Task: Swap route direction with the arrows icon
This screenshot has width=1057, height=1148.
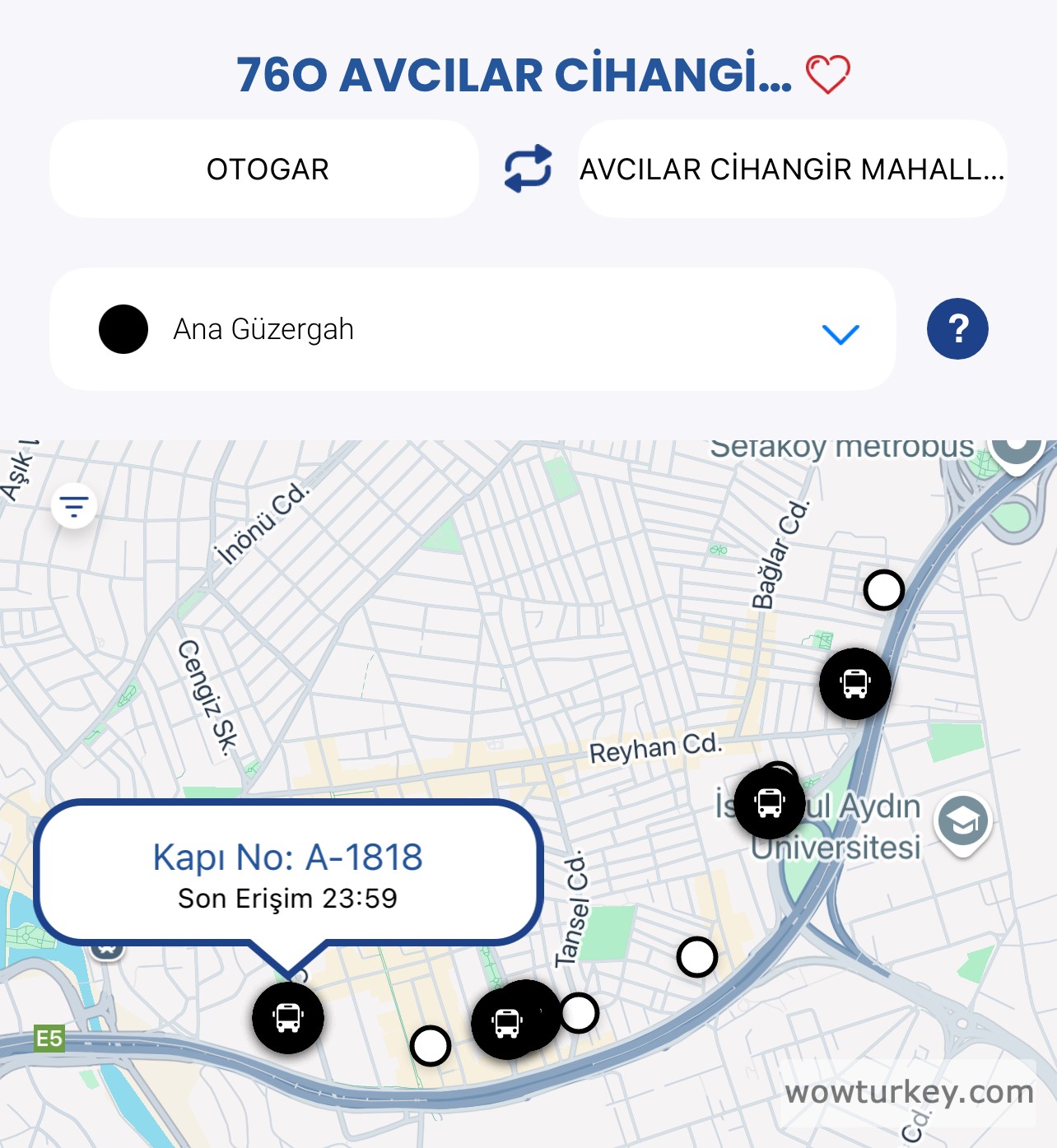Action: tap(528, 169)
